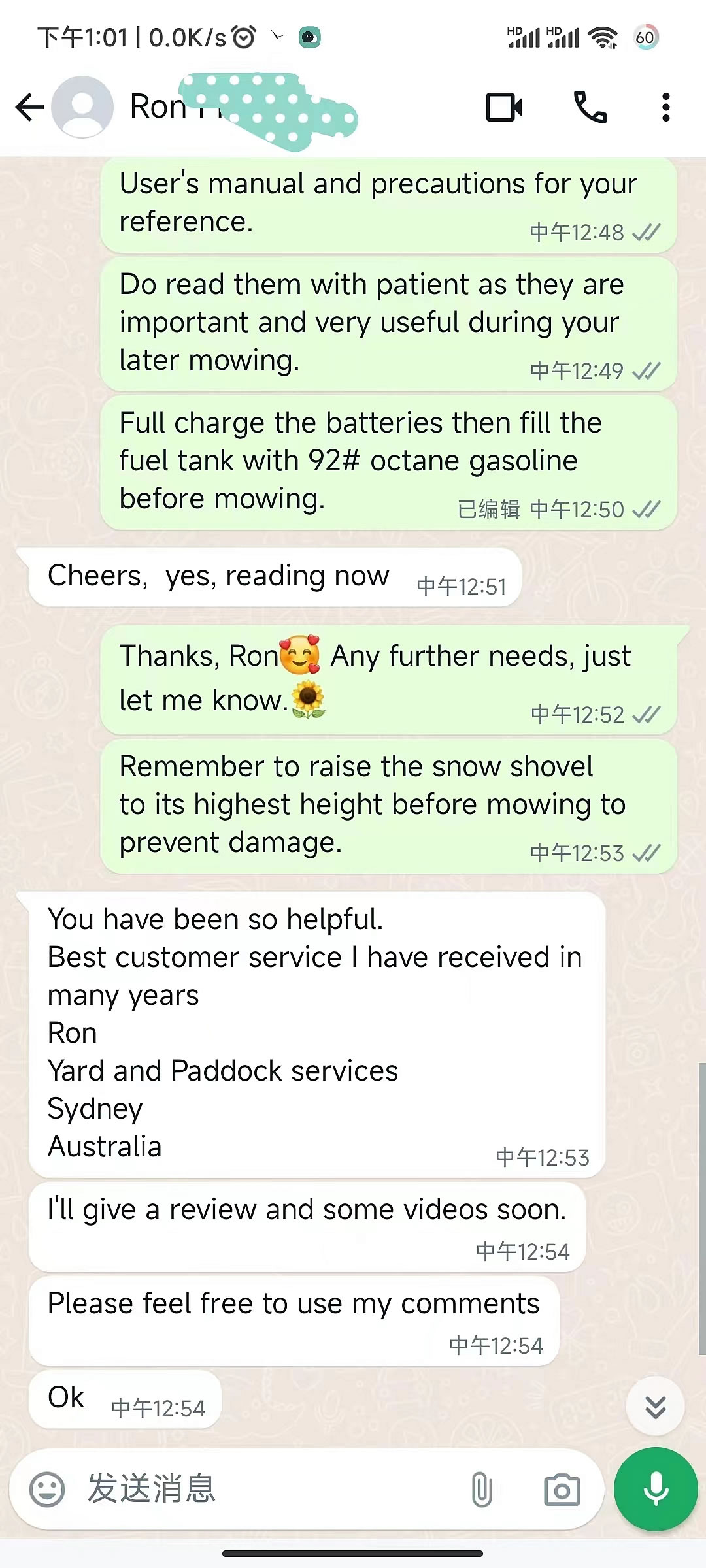The width and height of the screenshot is (706, 1568).
Task: Open the emoji picker
Action: click(x=47, y=1490)
